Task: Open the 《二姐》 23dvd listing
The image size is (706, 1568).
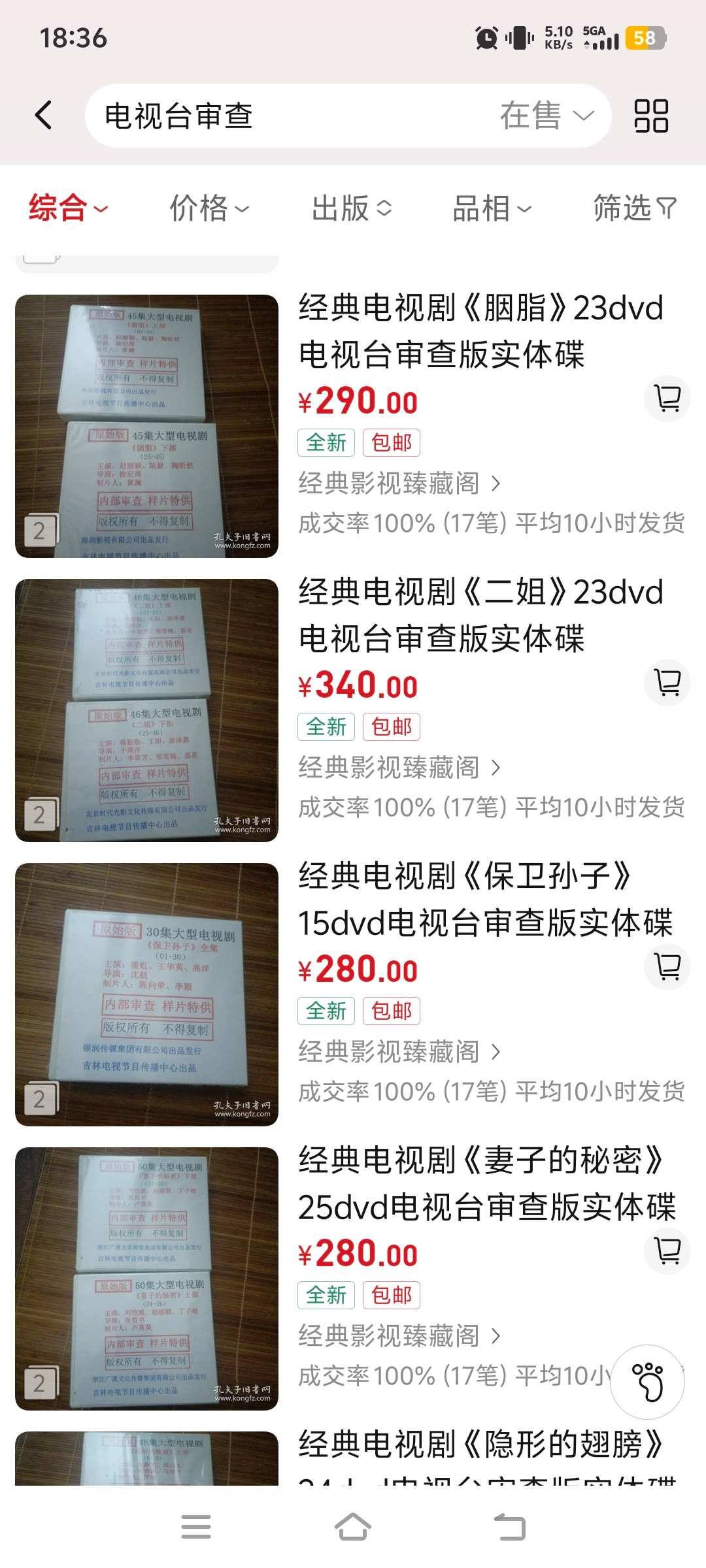Action: point(480,615)
